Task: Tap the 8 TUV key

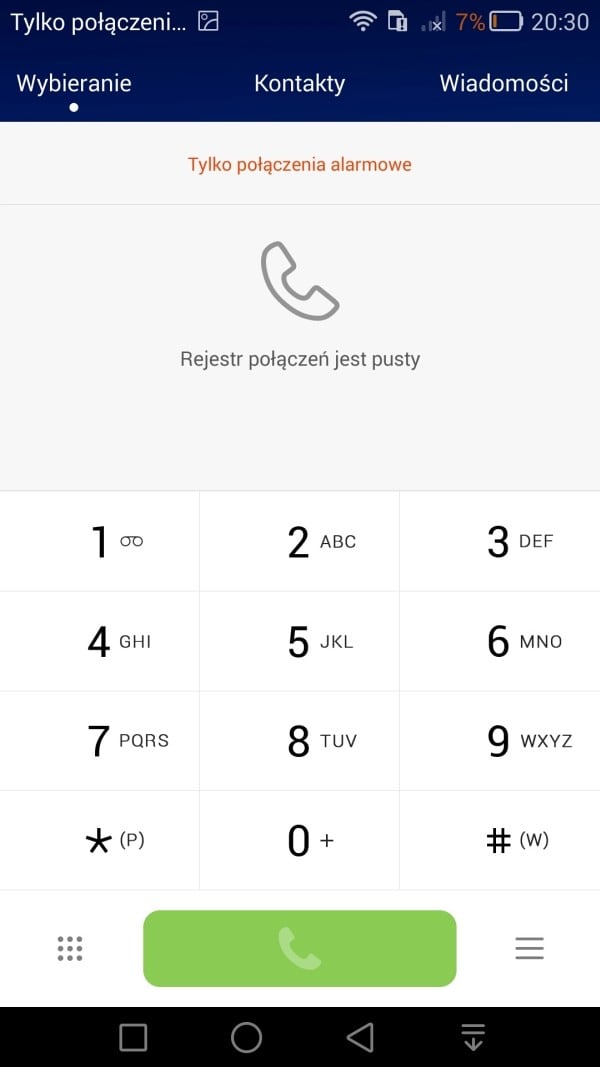Action: 299,740
